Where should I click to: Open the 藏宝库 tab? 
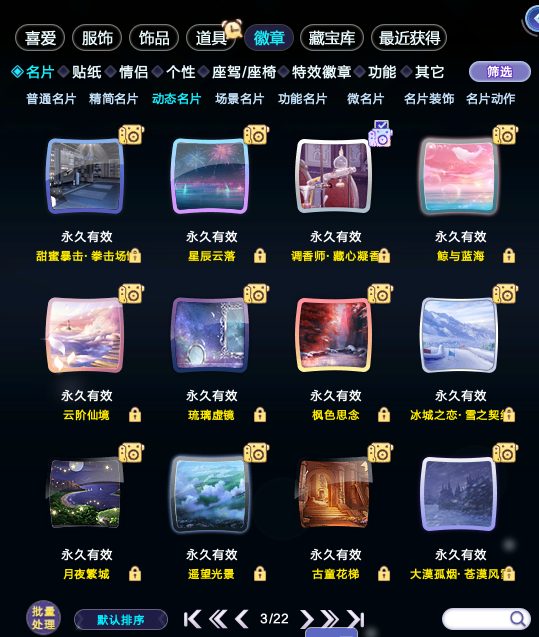coord(331,38)
